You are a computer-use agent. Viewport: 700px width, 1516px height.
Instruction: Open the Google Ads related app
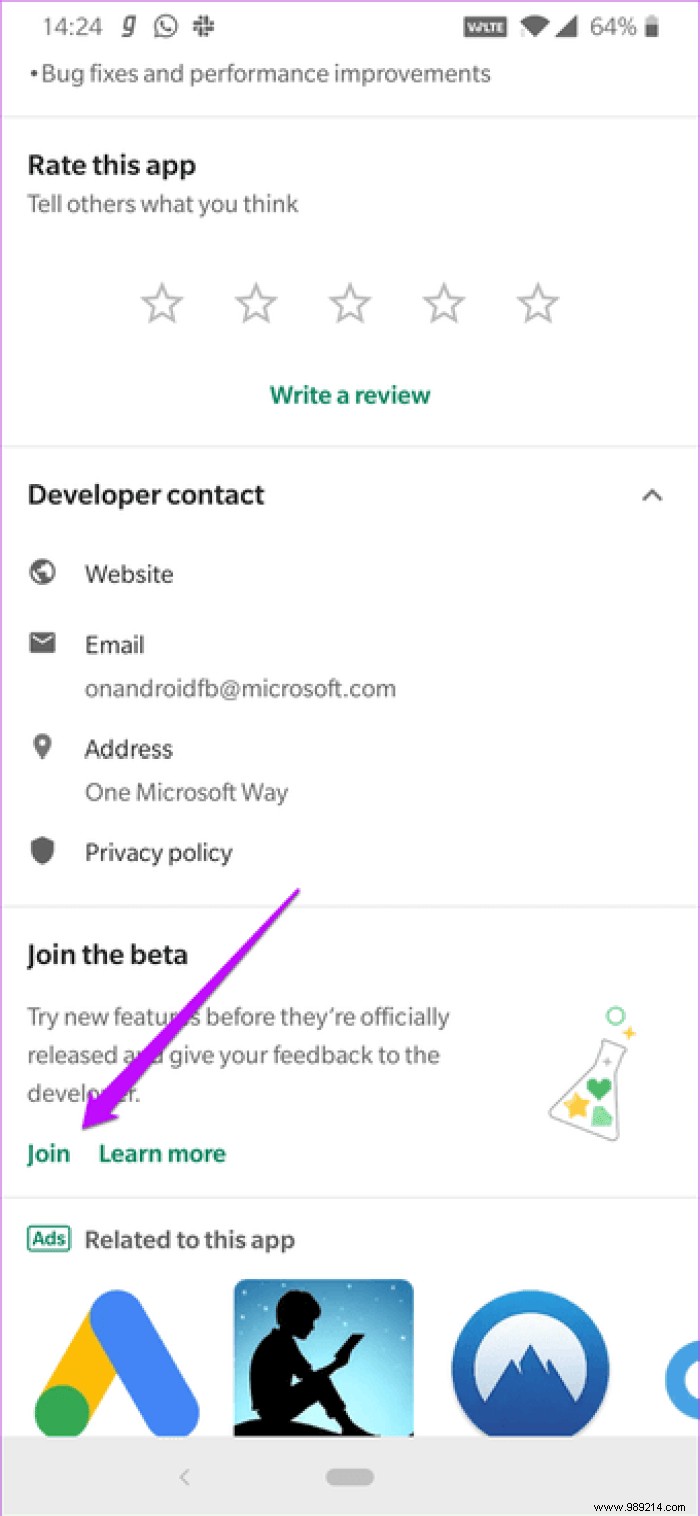click(118, 1358)
